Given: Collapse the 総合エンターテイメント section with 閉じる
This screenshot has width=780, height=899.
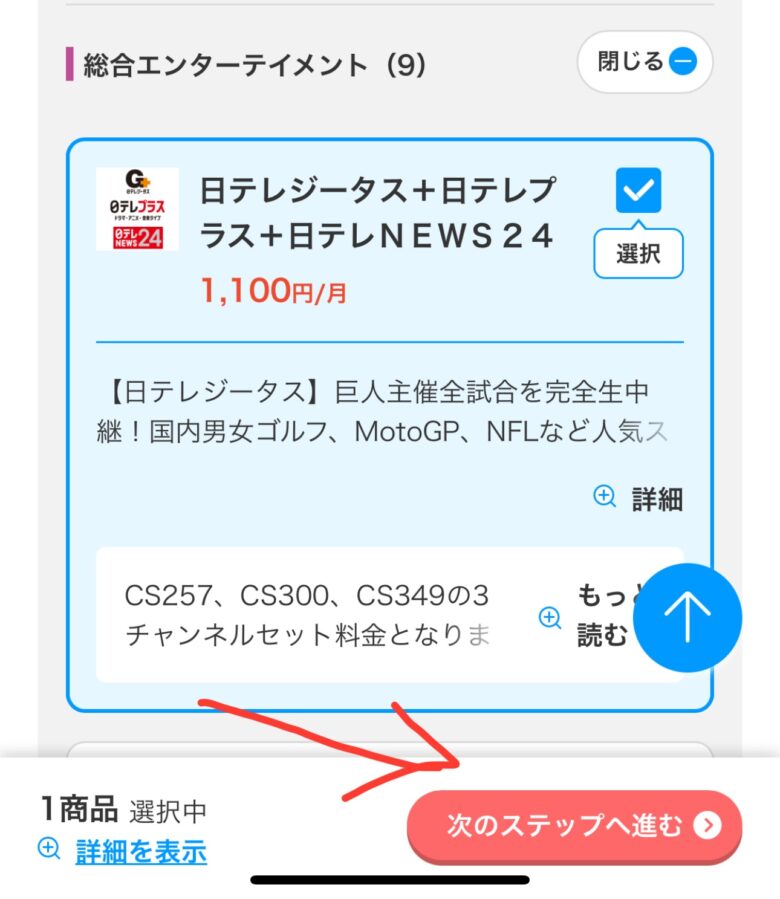Looking at the screenshot, I should (x=645, y=62).
